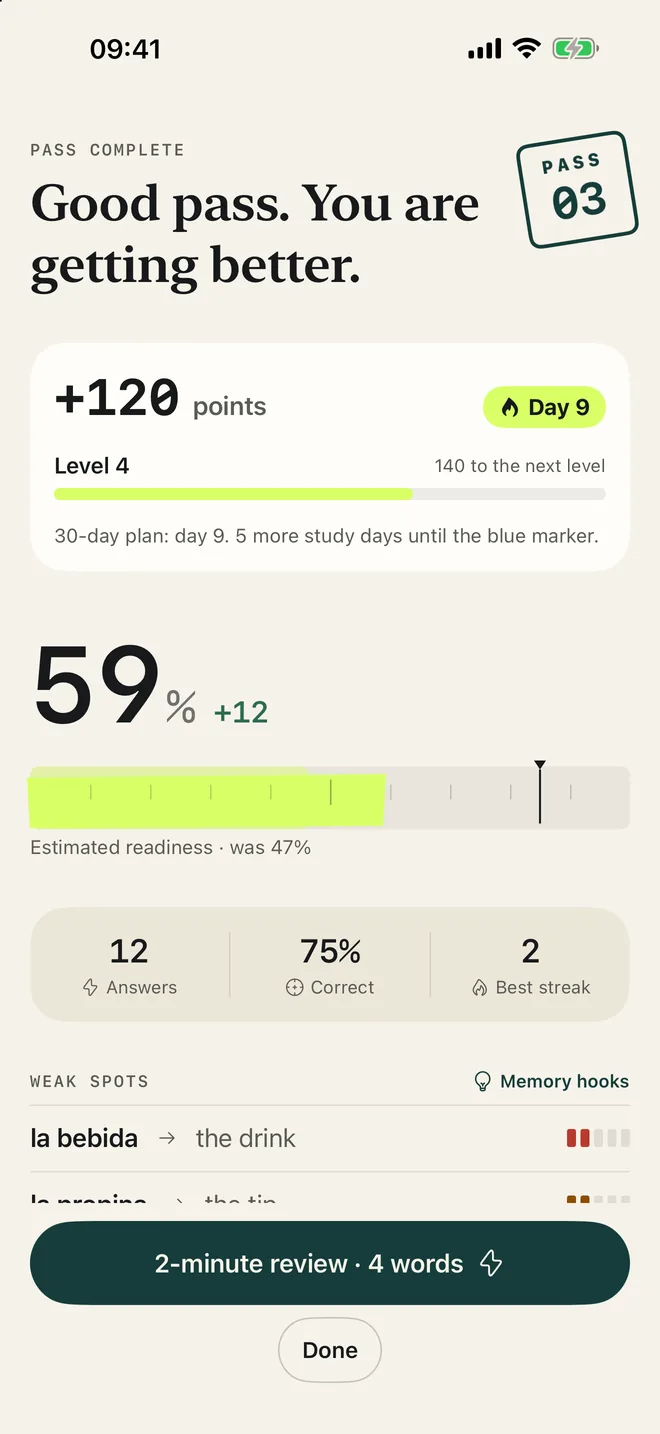Viewport: 660px width, 1434px height.
Task: Open Memory hooks
Action: tap(551, 1081)
